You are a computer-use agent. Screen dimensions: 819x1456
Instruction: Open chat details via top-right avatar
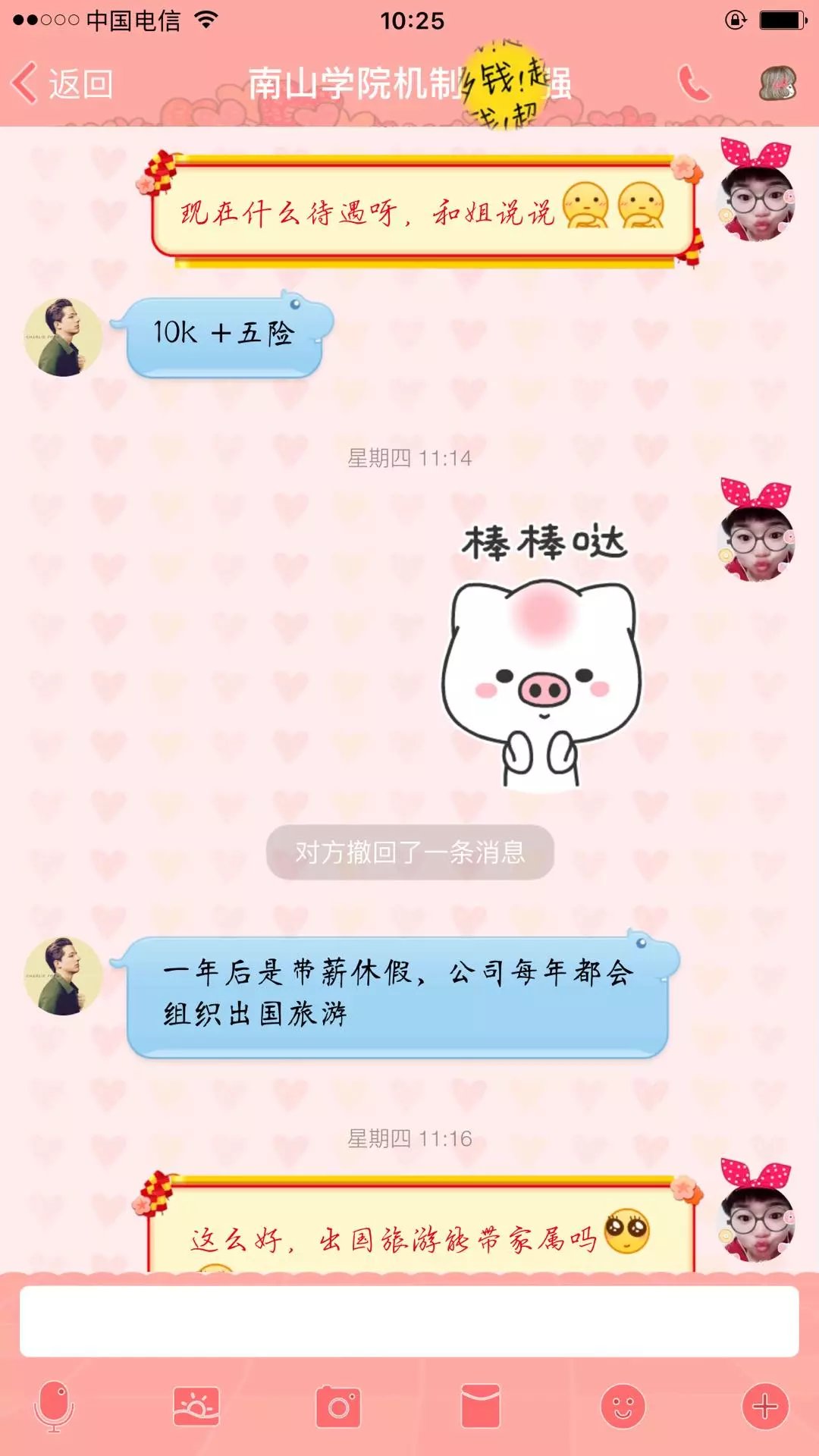777,83
